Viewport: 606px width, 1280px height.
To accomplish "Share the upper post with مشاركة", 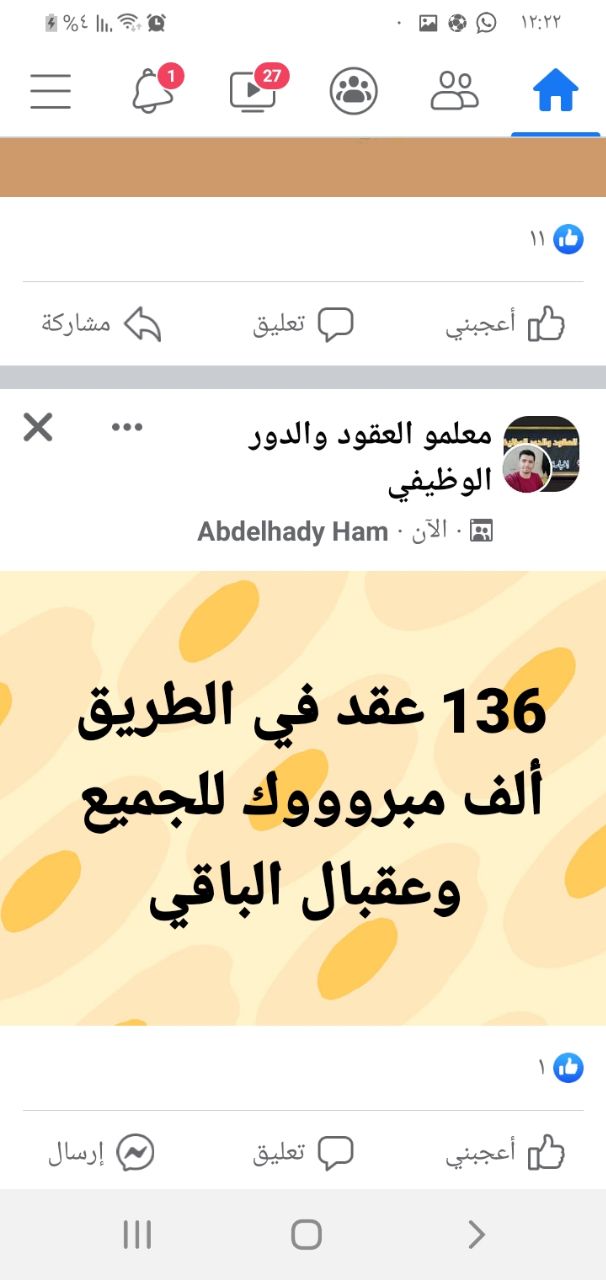I will 101,324.
